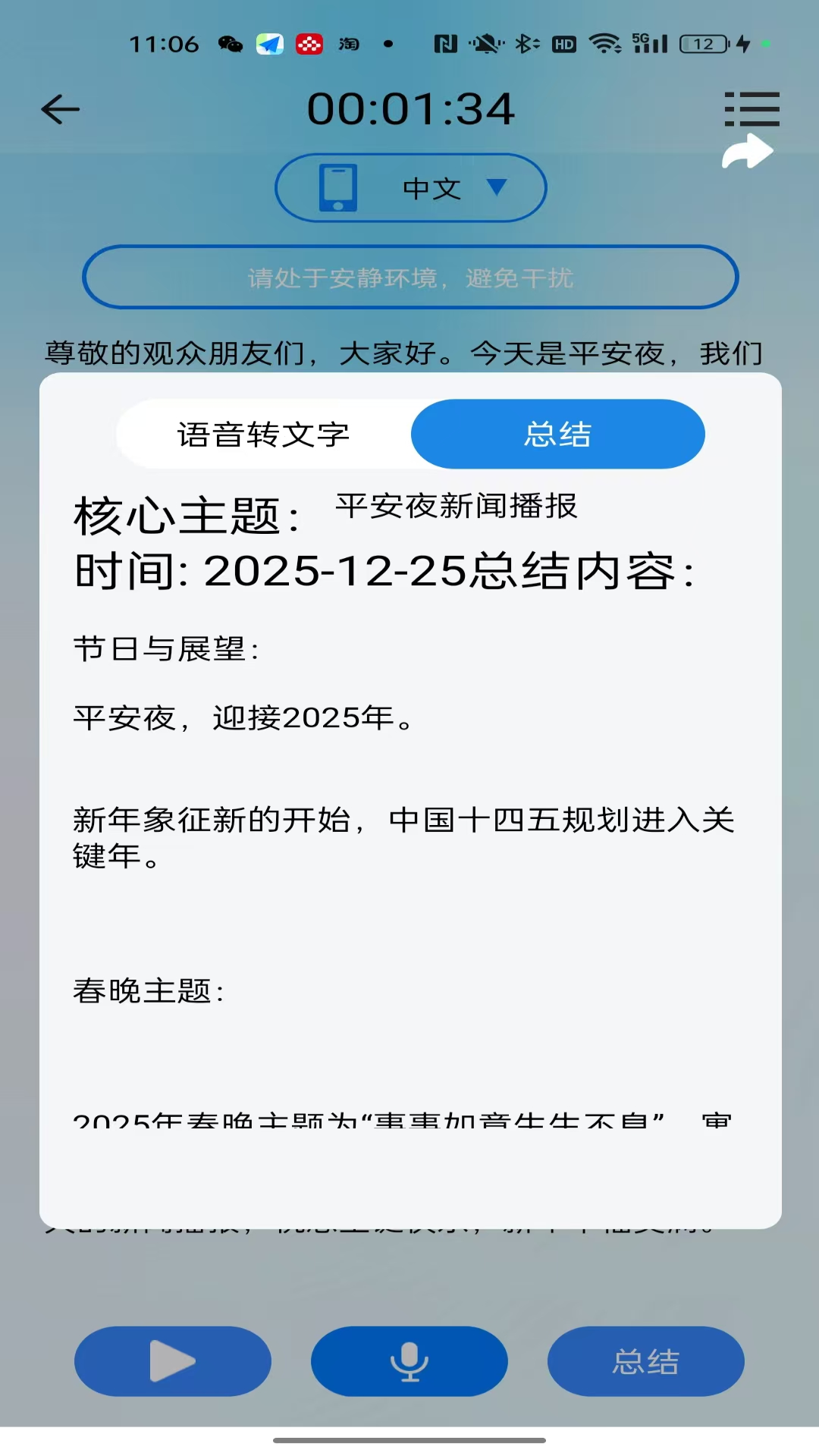819x1456 pixels.
Task: Open the list menu at top right
Action: [x=753, y=108]
